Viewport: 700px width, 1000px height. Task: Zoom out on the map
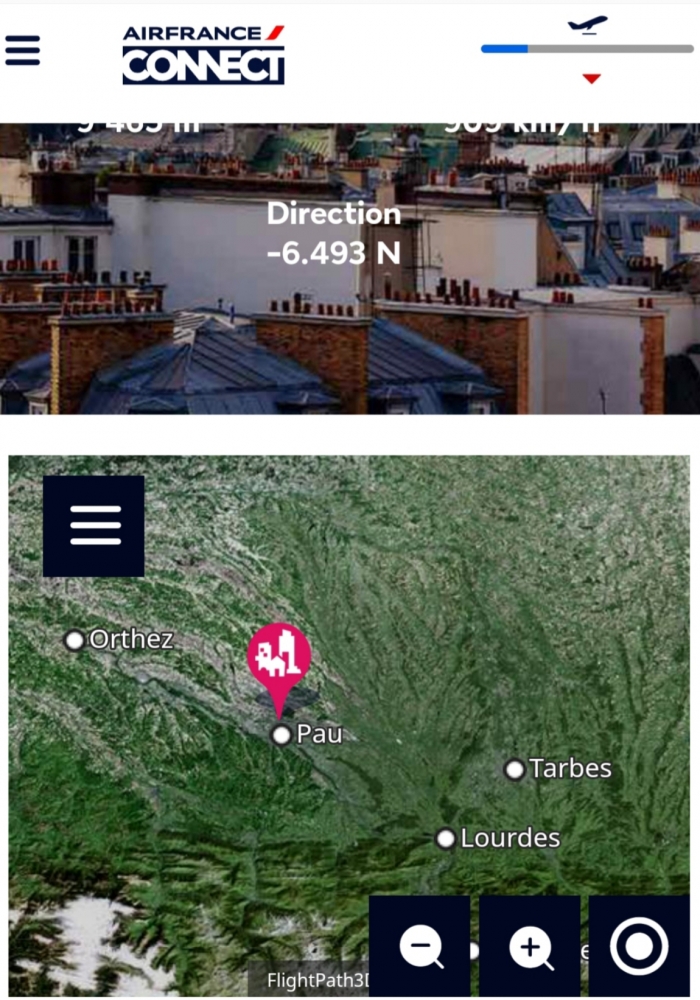tap(420, 946)
